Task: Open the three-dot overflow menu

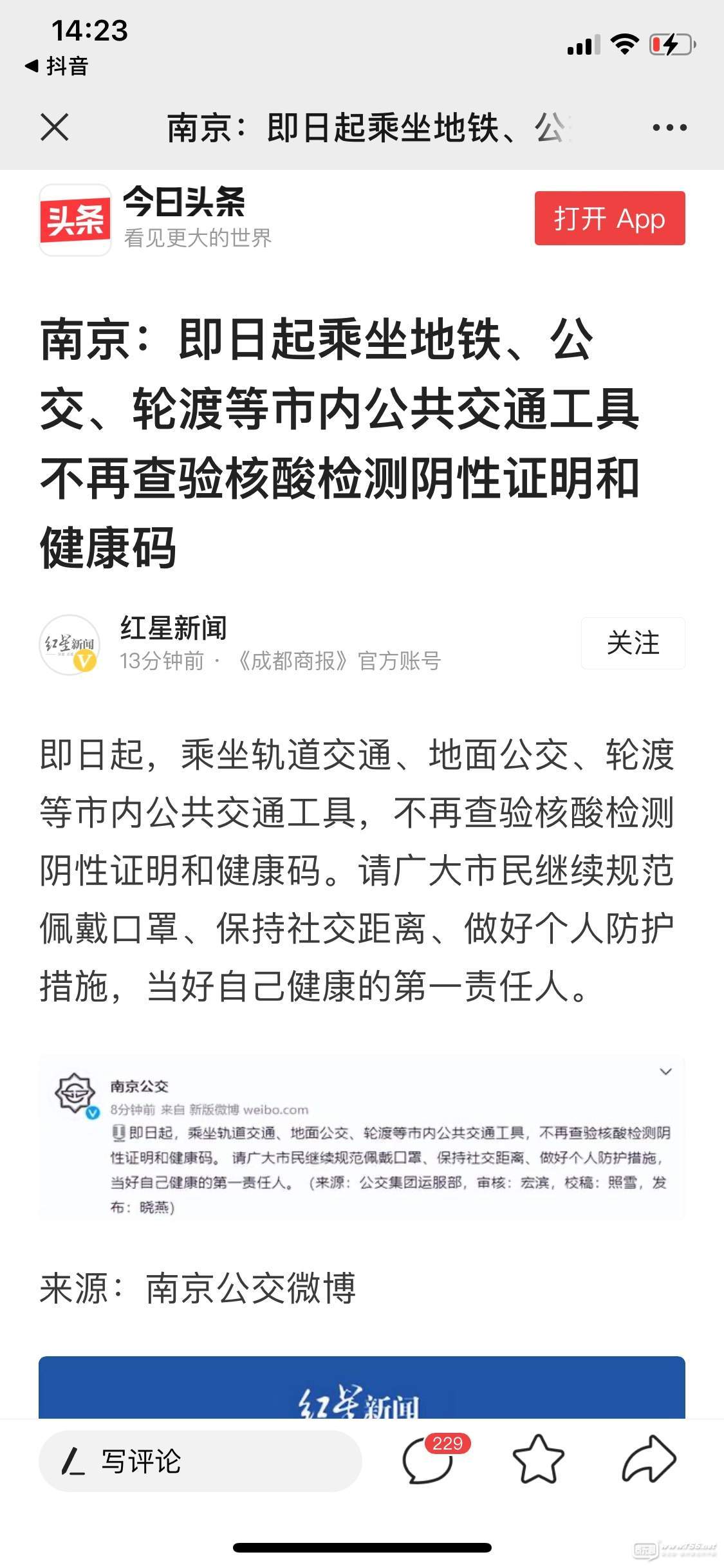Action: click(x=669, y=127)
